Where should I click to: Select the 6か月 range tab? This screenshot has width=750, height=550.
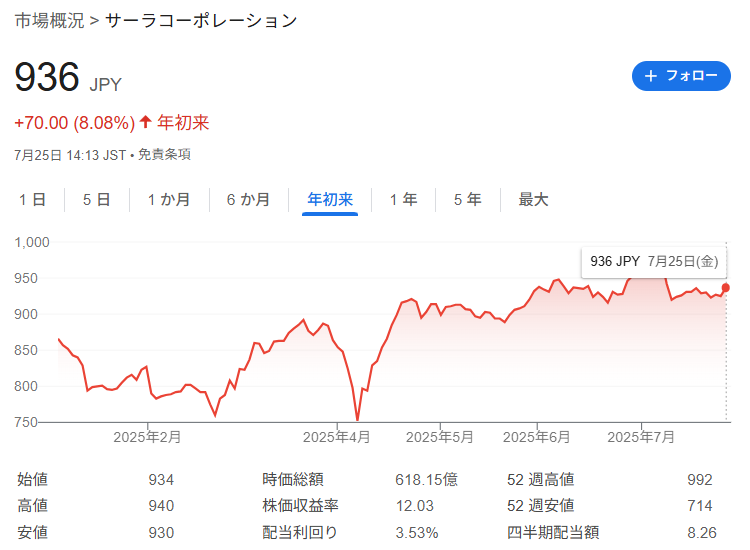coord(248,200)
